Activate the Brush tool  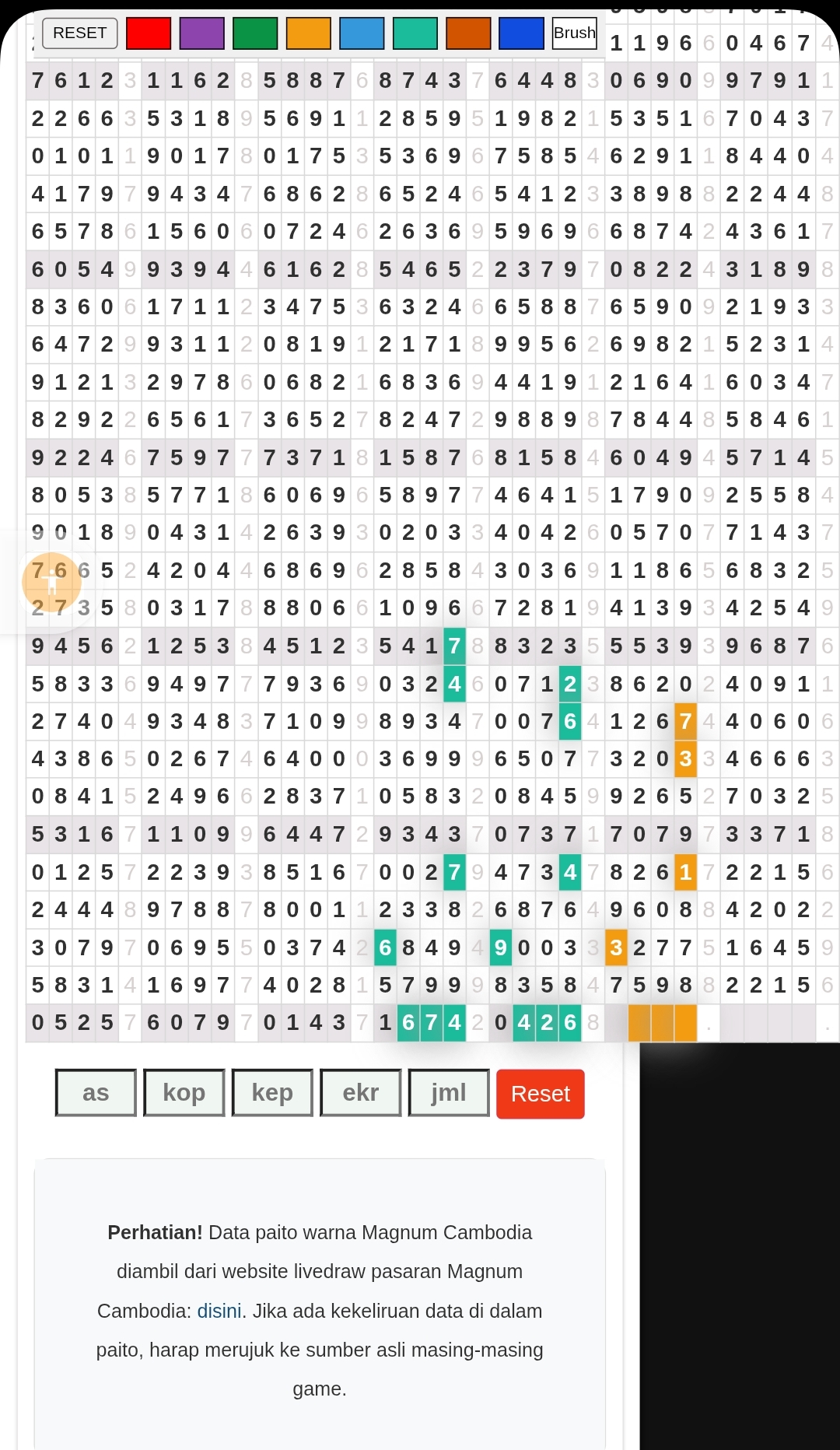(575, 33)
